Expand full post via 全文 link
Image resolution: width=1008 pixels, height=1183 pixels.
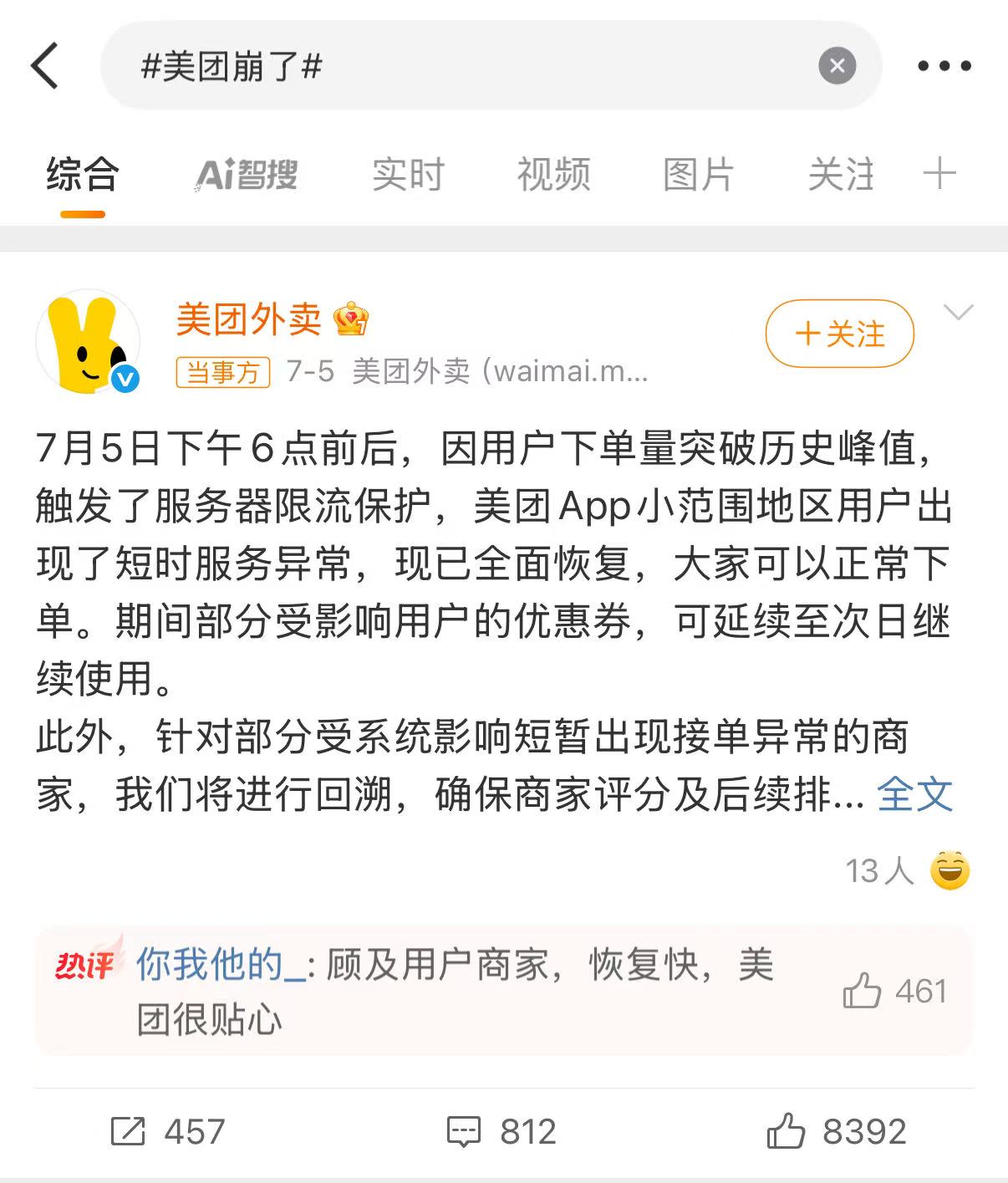click(914, 794)
